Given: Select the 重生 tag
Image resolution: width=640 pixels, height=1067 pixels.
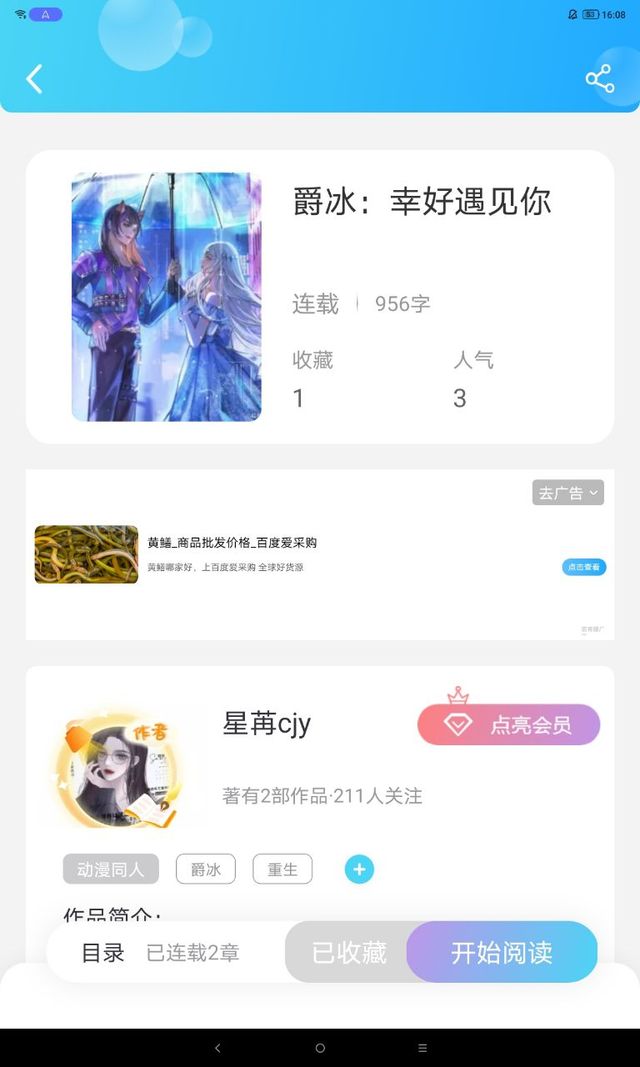Looking at the screenshot, I should pyautogui.click(x=282, y=869).
